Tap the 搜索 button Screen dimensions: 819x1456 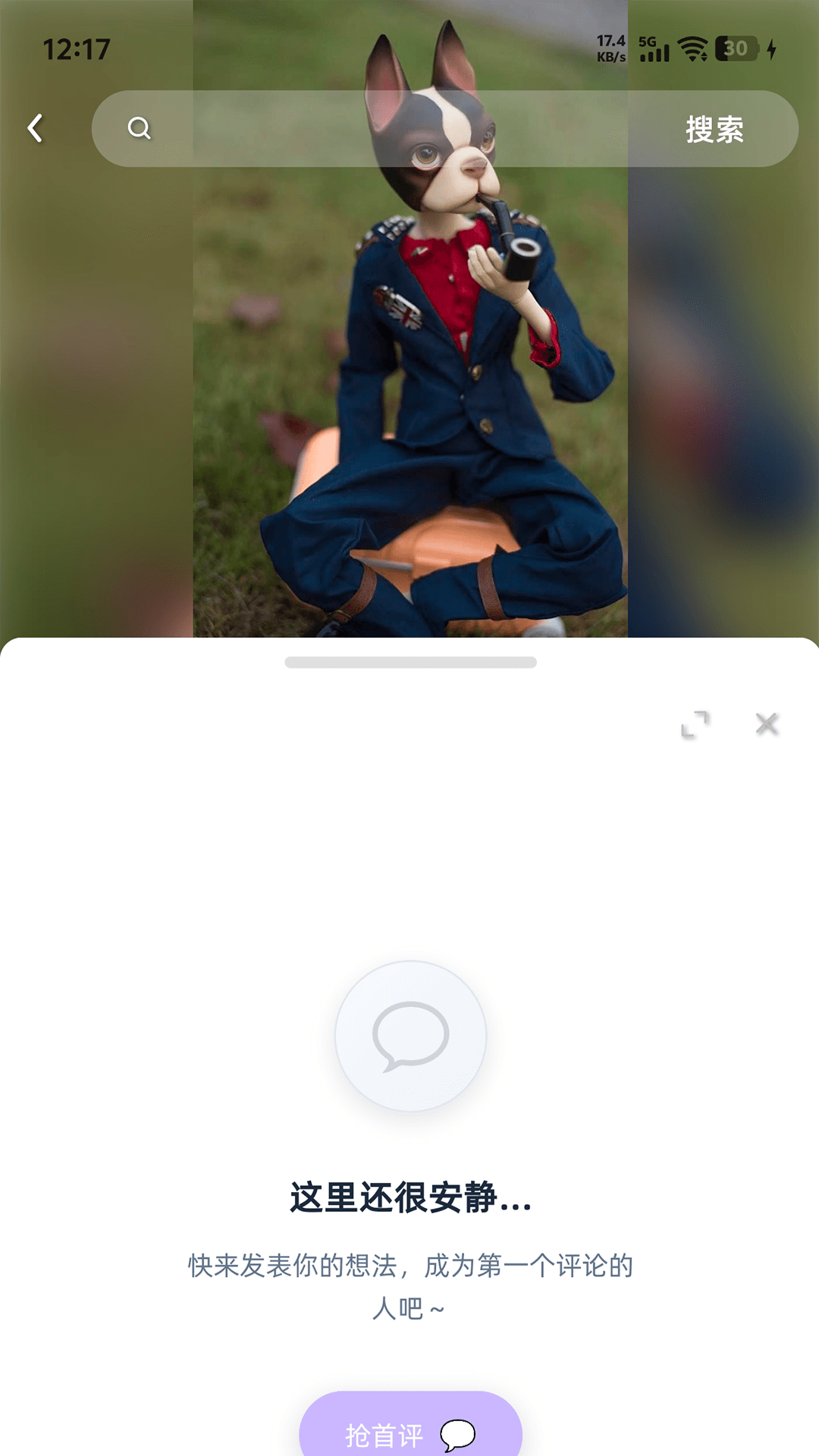714,130
